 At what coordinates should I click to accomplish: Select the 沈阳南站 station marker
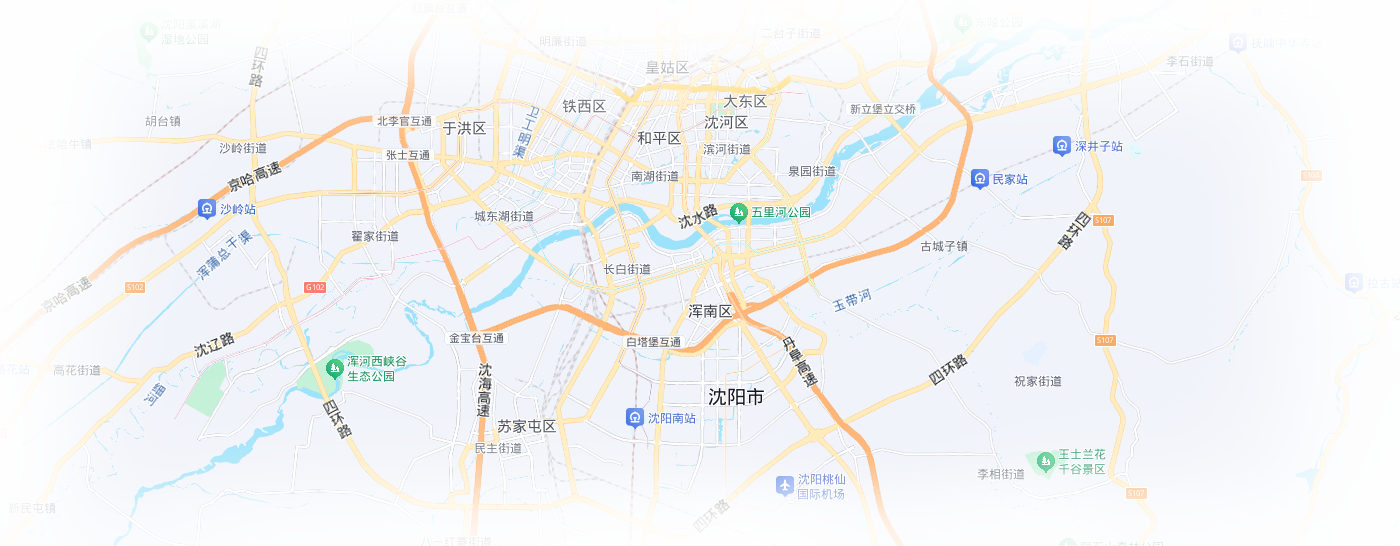[635, 417]
